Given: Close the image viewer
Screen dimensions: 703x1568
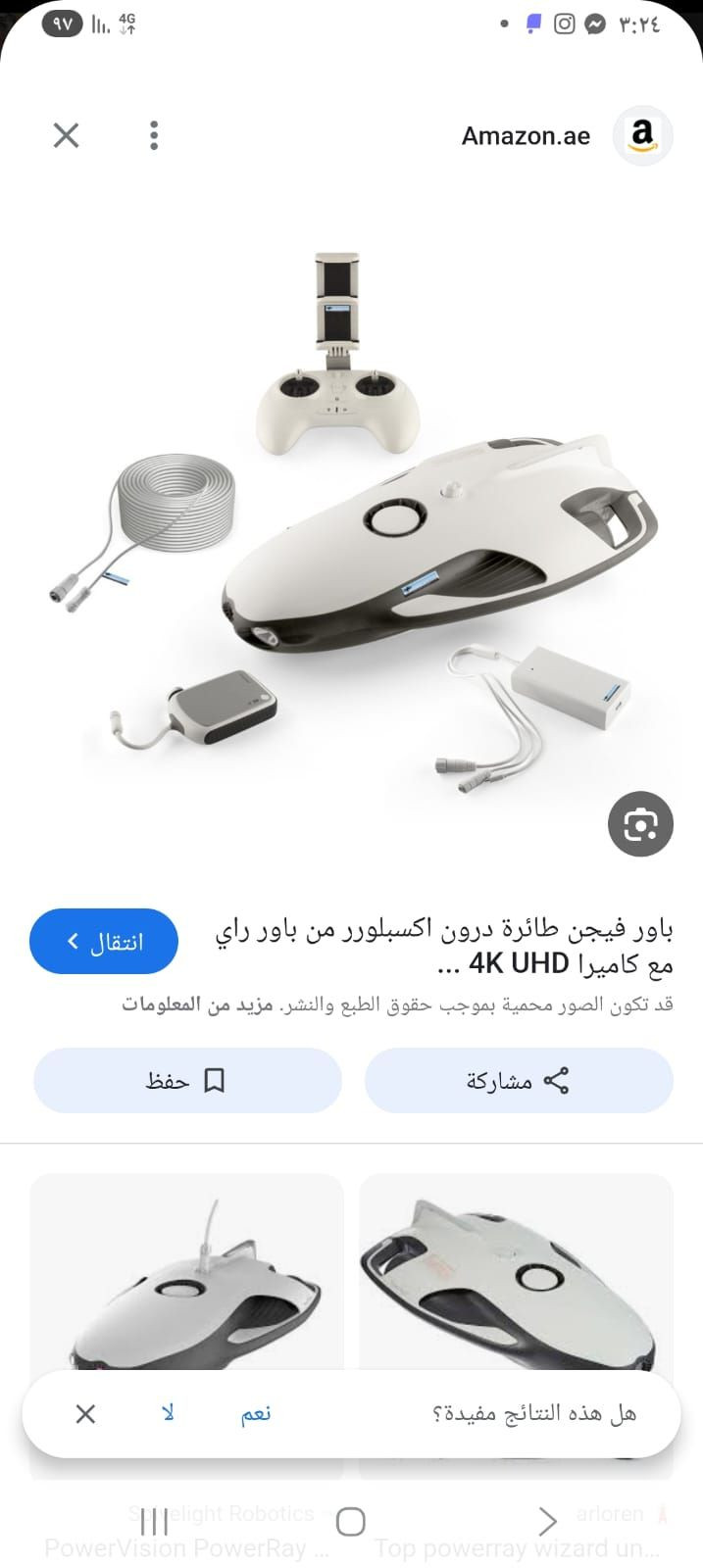Looking at the screenshot, I should (x=66, y=135).
